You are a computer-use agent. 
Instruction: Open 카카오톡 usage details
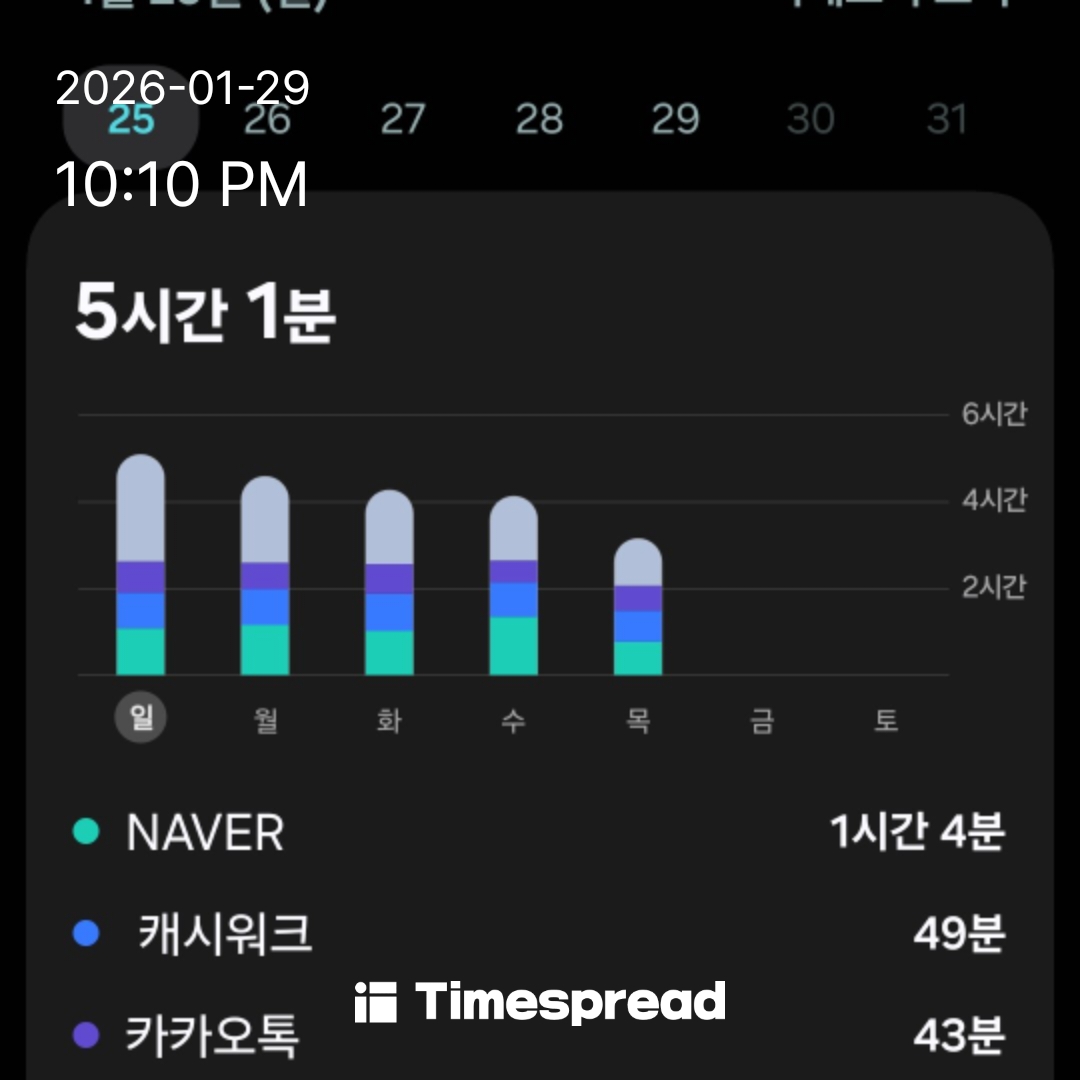click(x=540, y=1036)
